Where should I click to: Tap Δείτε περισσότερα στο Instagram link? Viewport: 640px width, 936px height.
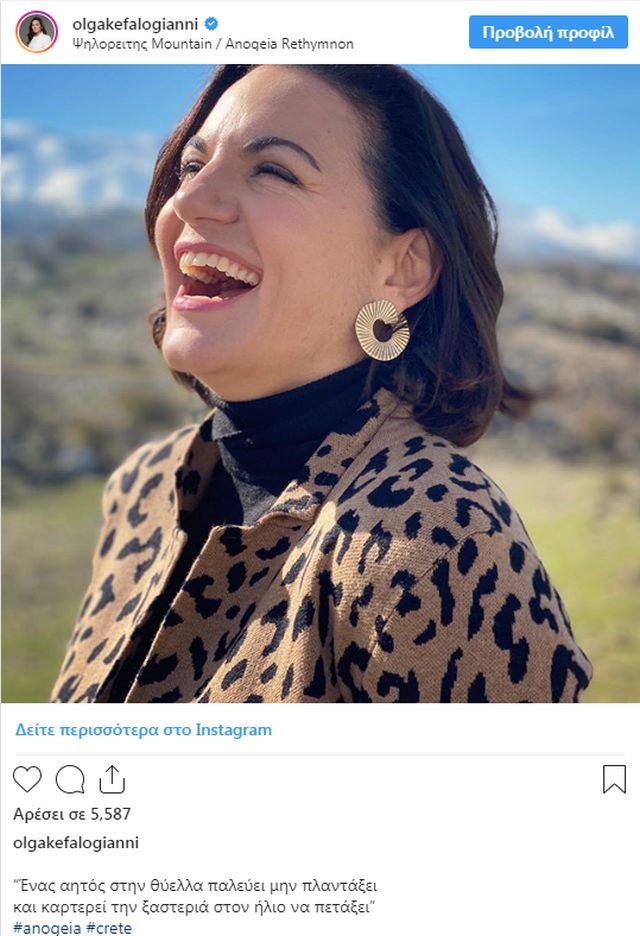[143, 730]
